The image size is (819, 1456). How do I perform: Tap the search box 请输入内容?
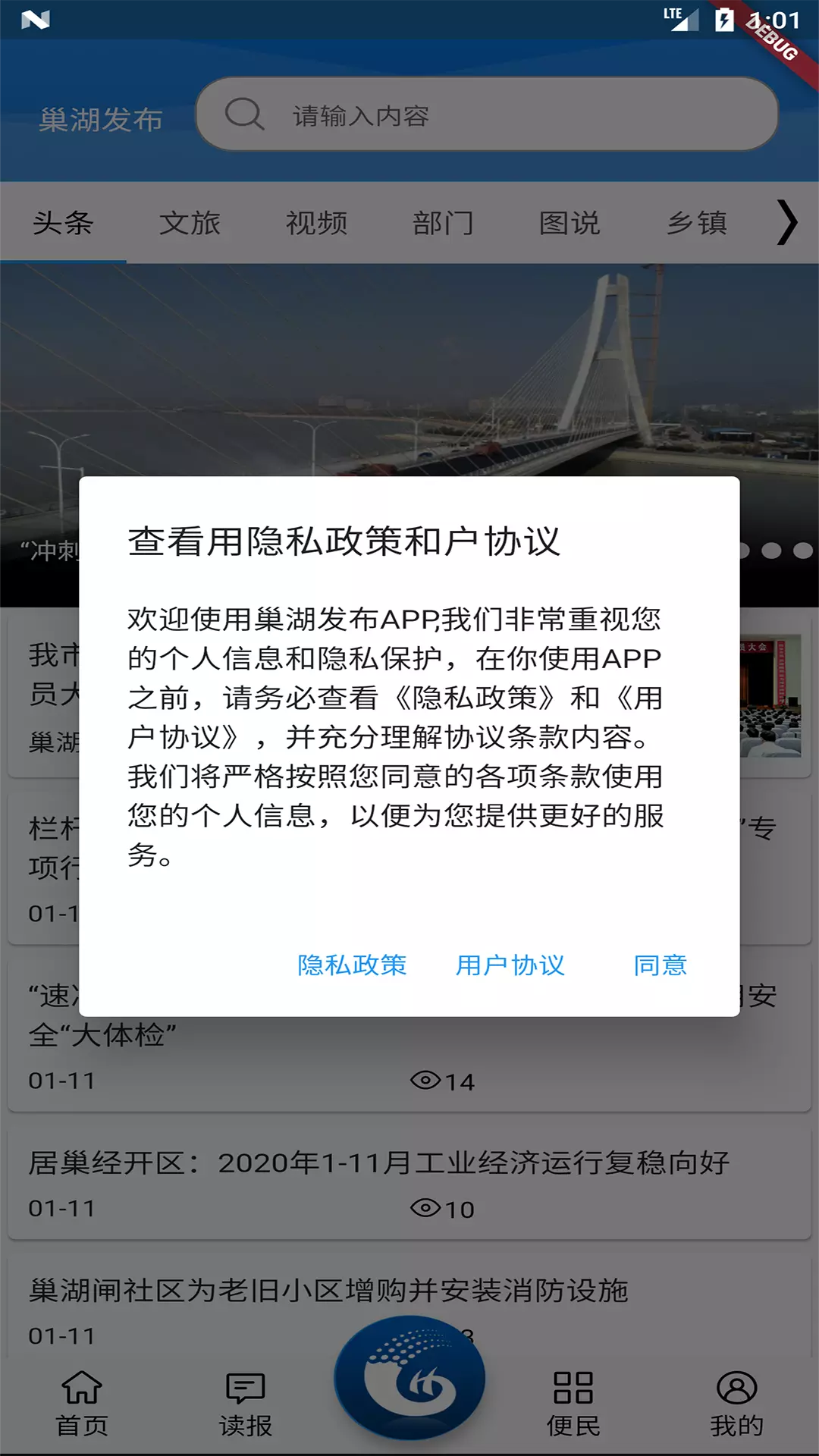(487, 115)
